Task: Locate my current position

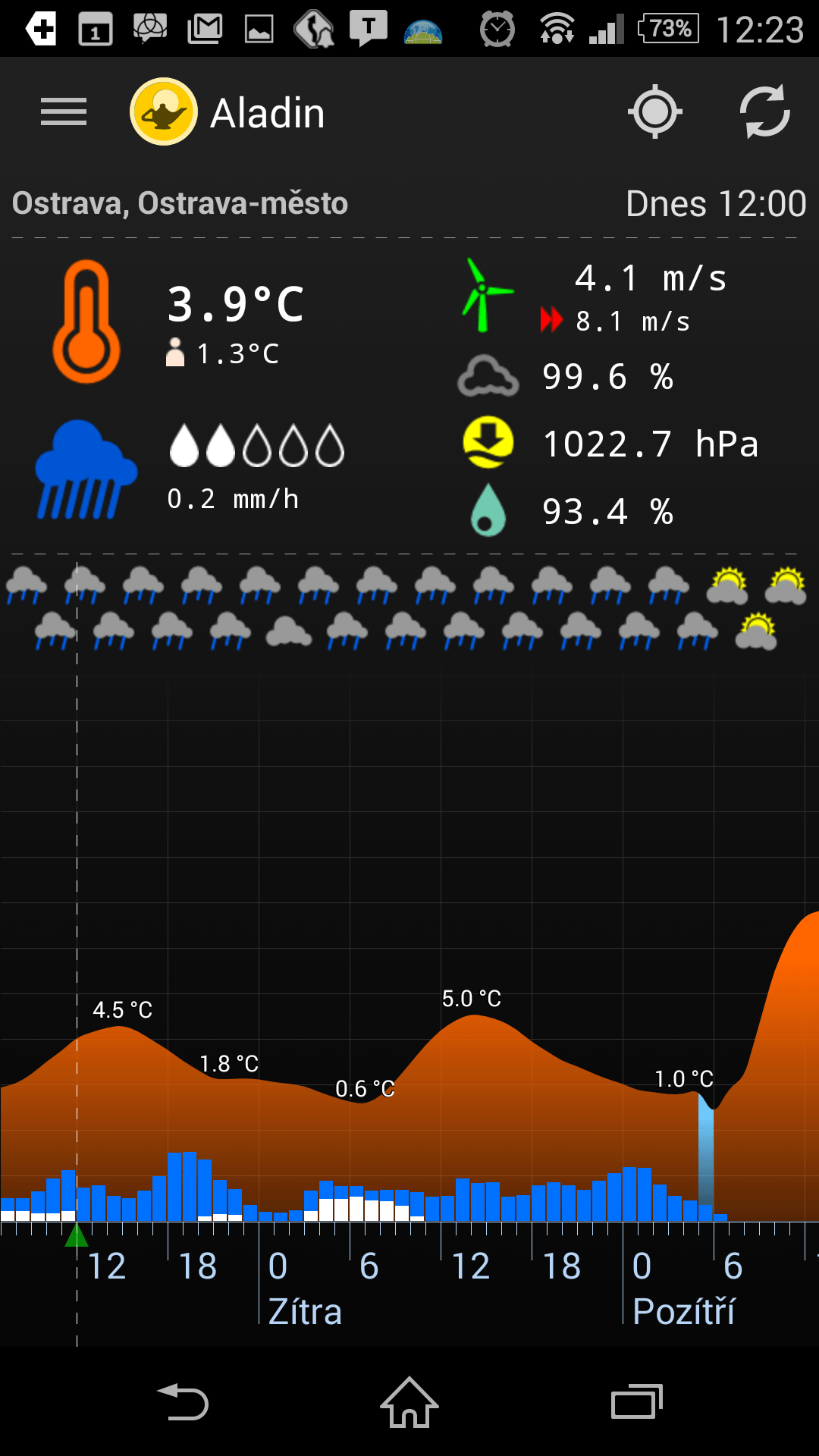Action: (655, 112)
